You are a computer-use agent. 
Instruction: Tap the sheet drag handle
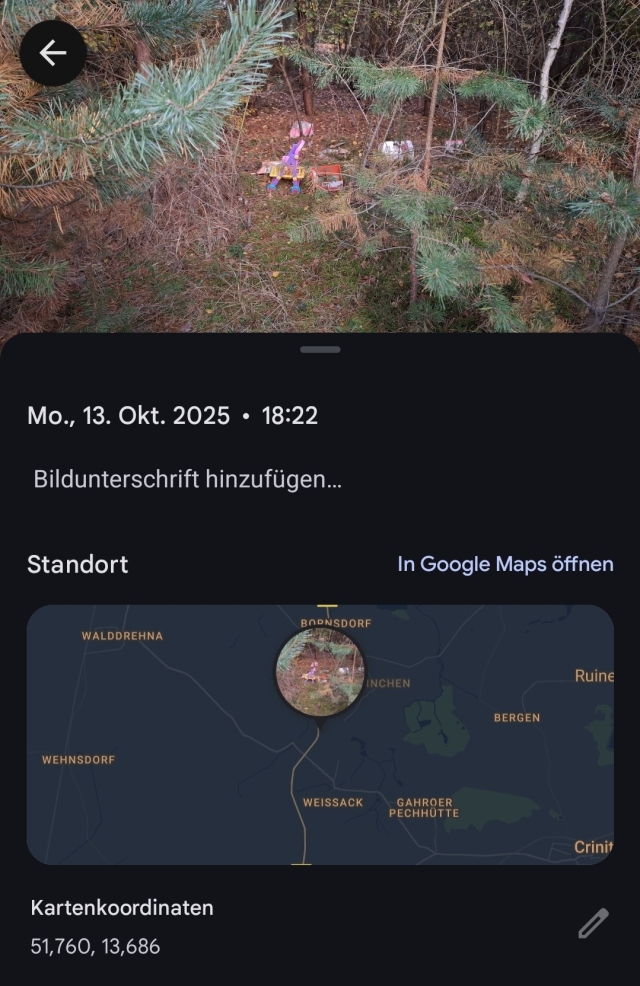pyautogui.click(x=320, y=350)
